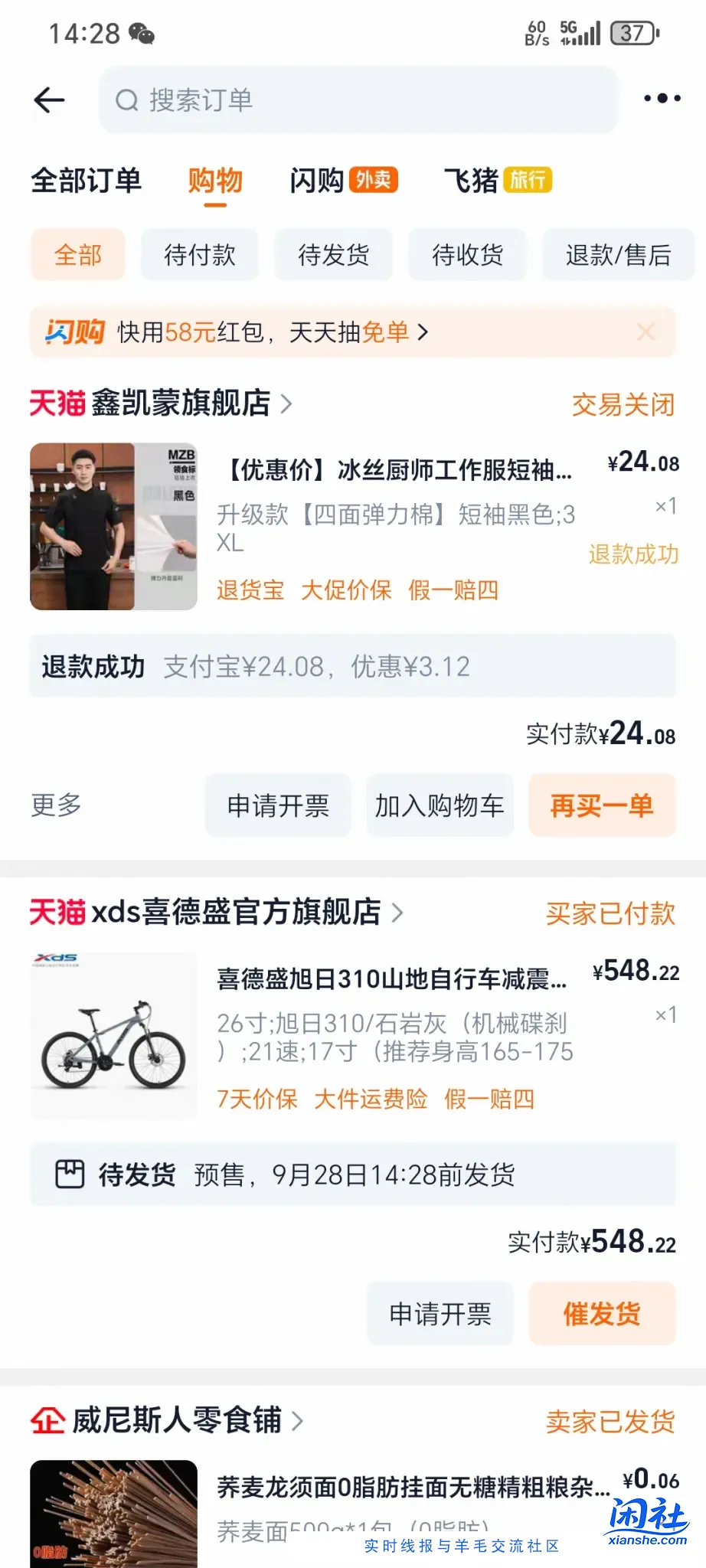
Task: Tap the back arrow at top left
Action: [48, 99]
